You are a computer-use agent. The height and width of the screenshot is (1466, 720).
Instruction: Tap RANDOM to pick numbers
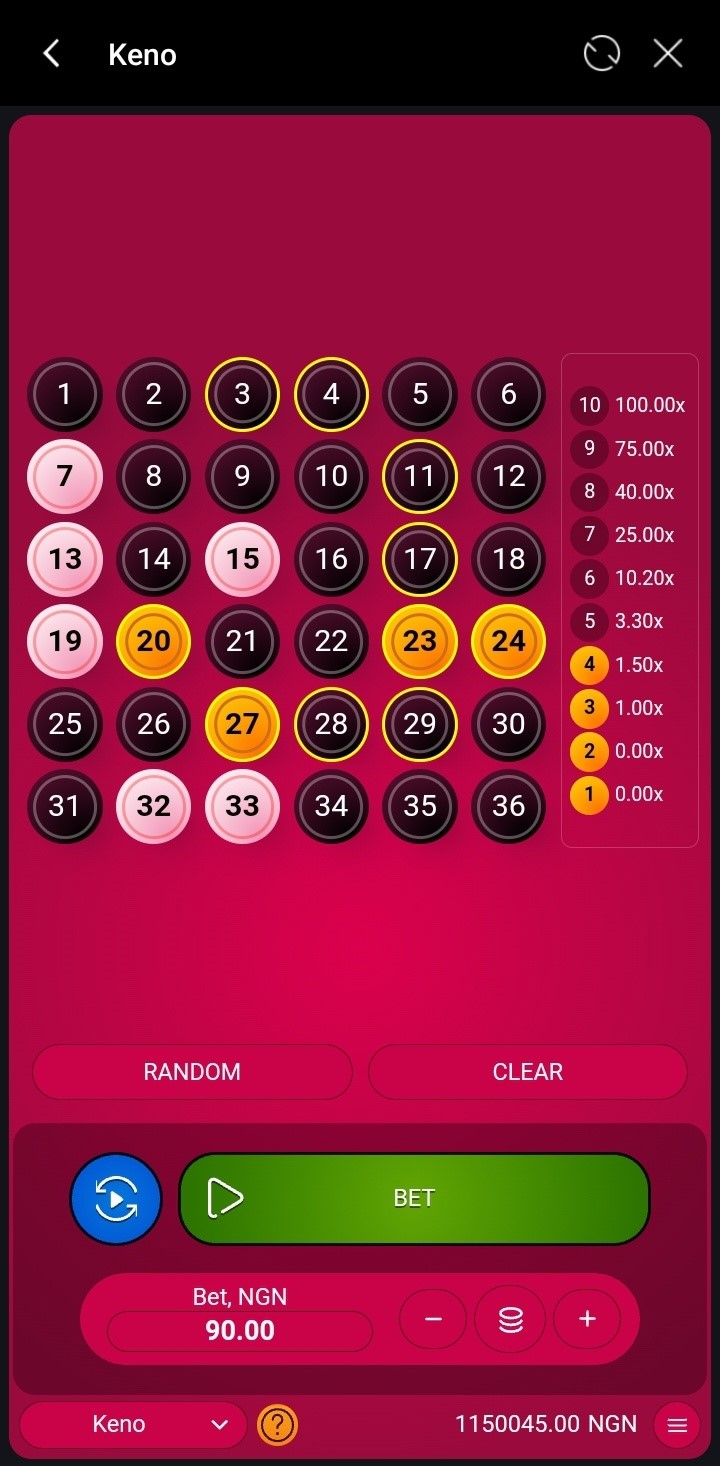[192, 1072]
